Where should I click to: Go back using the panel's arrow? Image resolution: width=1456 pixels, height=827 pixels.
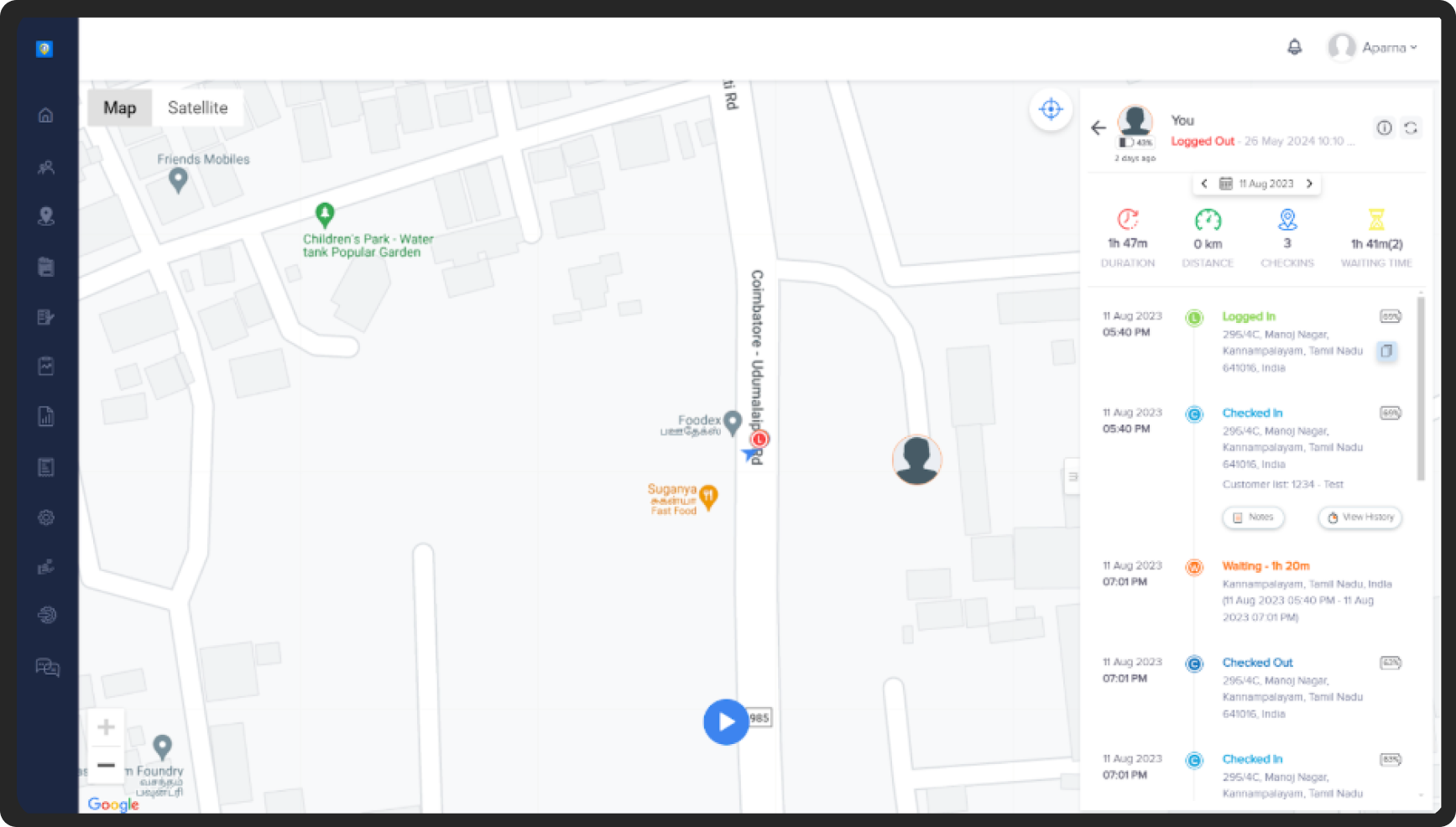coord(1099,127)
